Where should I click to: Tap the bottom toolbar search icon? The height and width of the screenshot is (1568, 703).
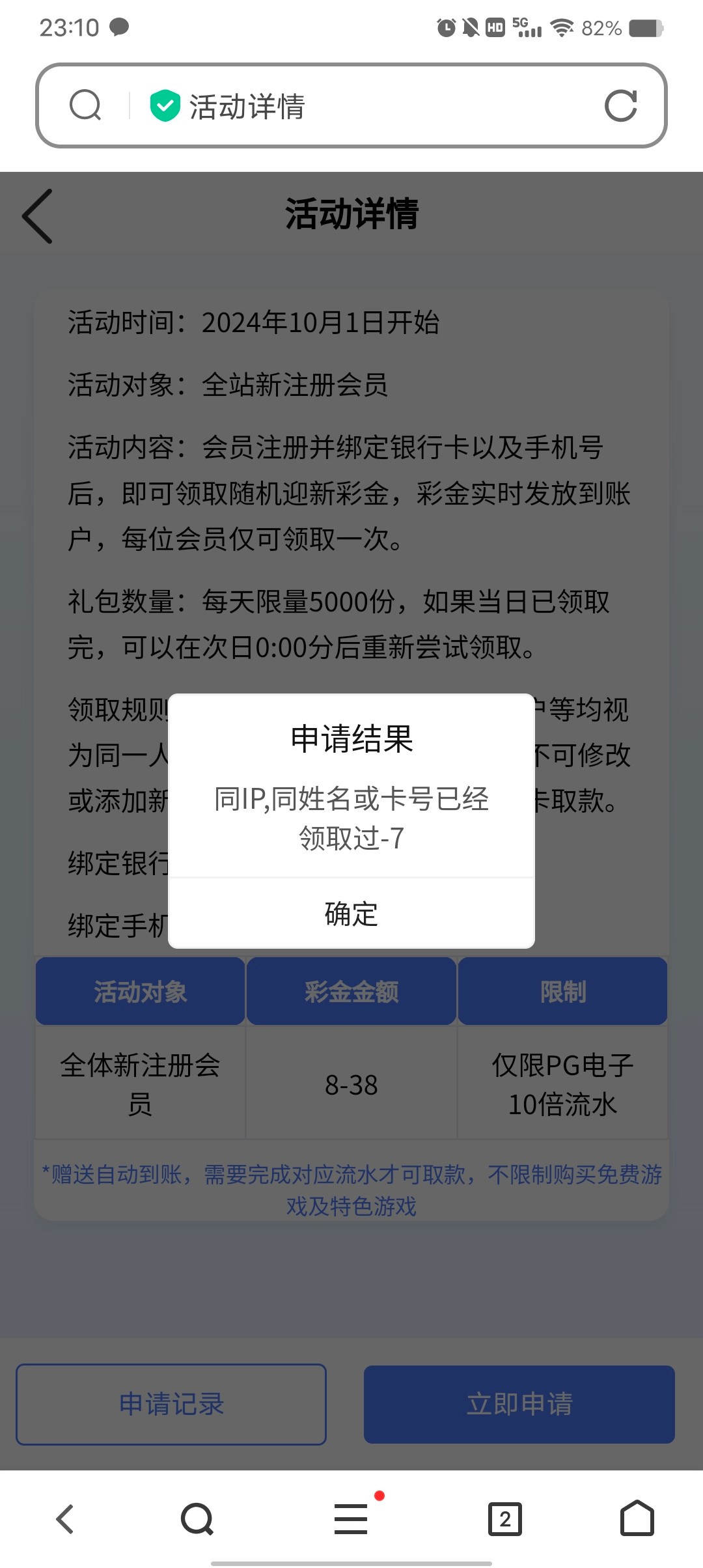pos(197,1519)
